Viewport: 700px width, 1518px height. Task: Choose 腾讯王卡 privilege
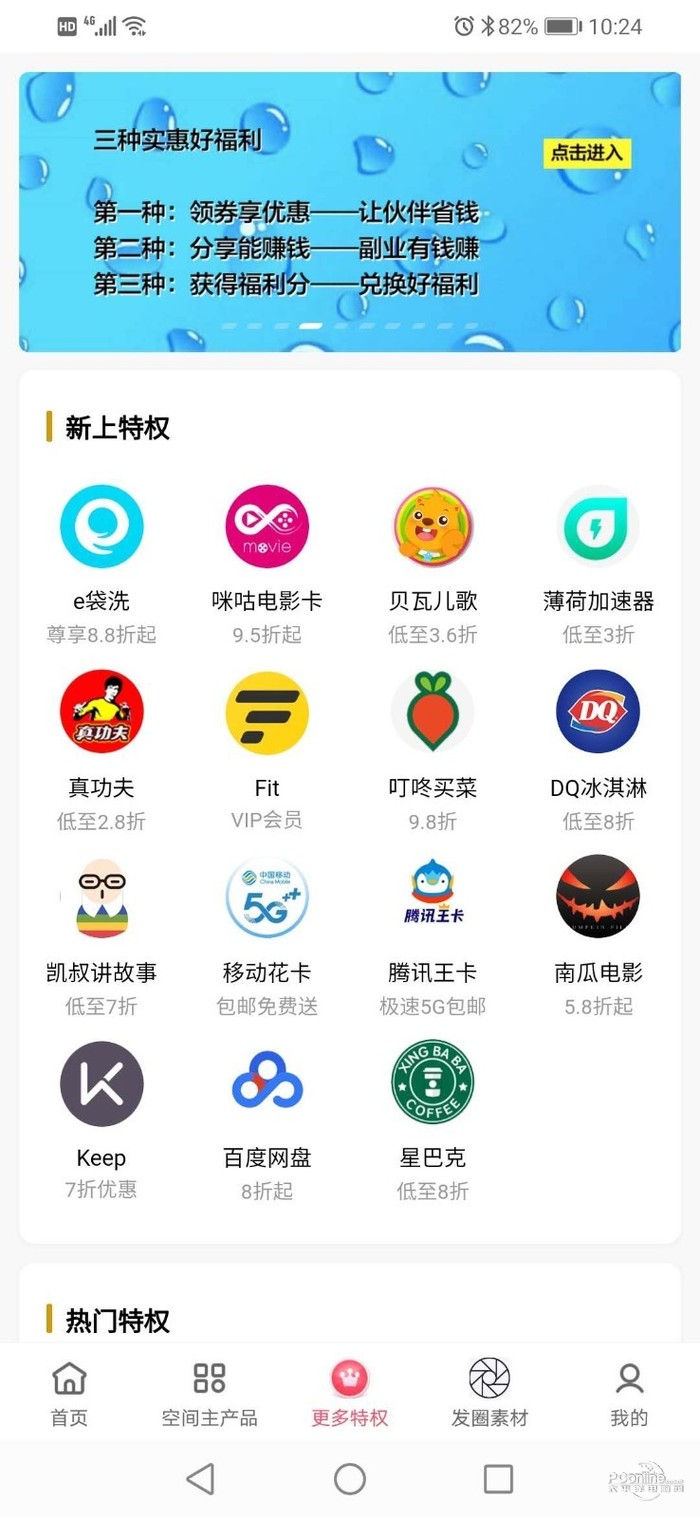[433, 897]
